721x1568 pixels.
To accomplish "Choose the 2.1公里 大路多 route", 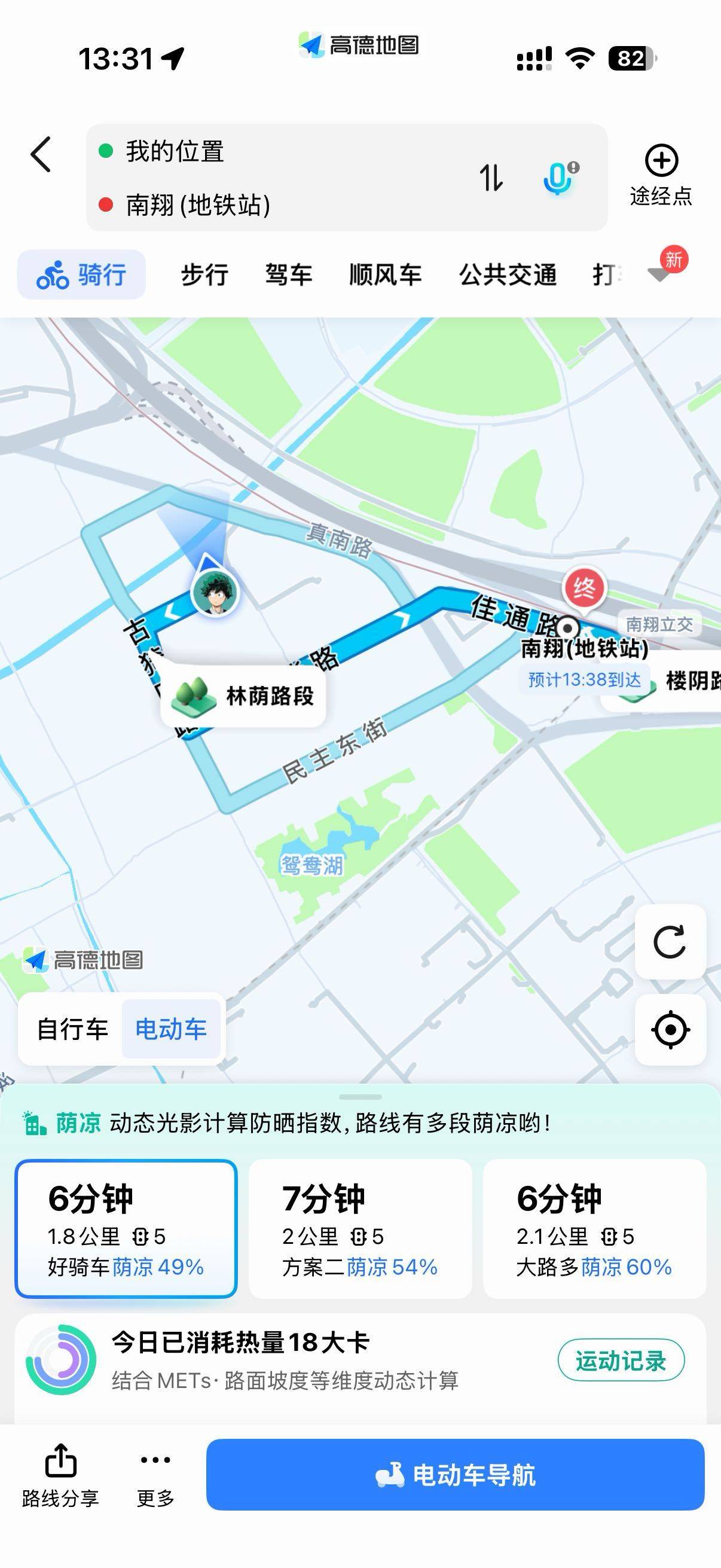I will tap(594, 1228).
